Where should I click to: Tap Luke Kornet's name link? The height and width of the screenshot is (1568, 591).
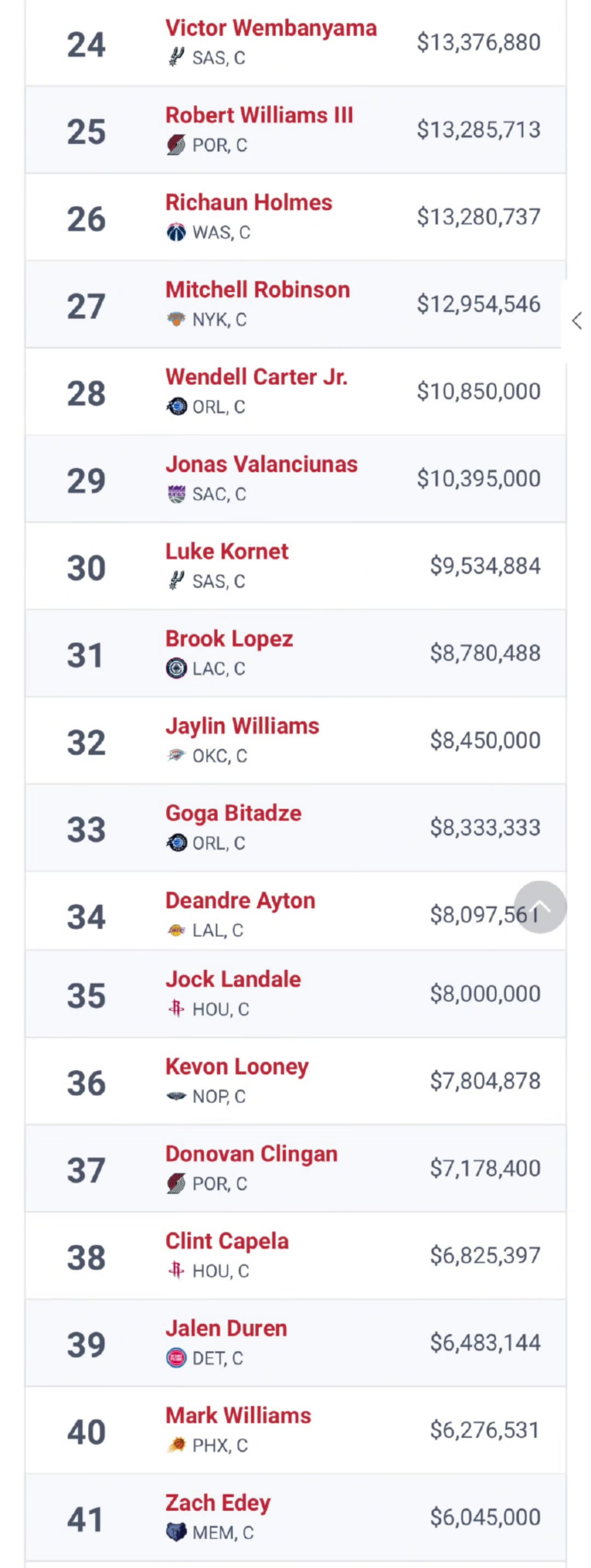(x=227, y=551)
